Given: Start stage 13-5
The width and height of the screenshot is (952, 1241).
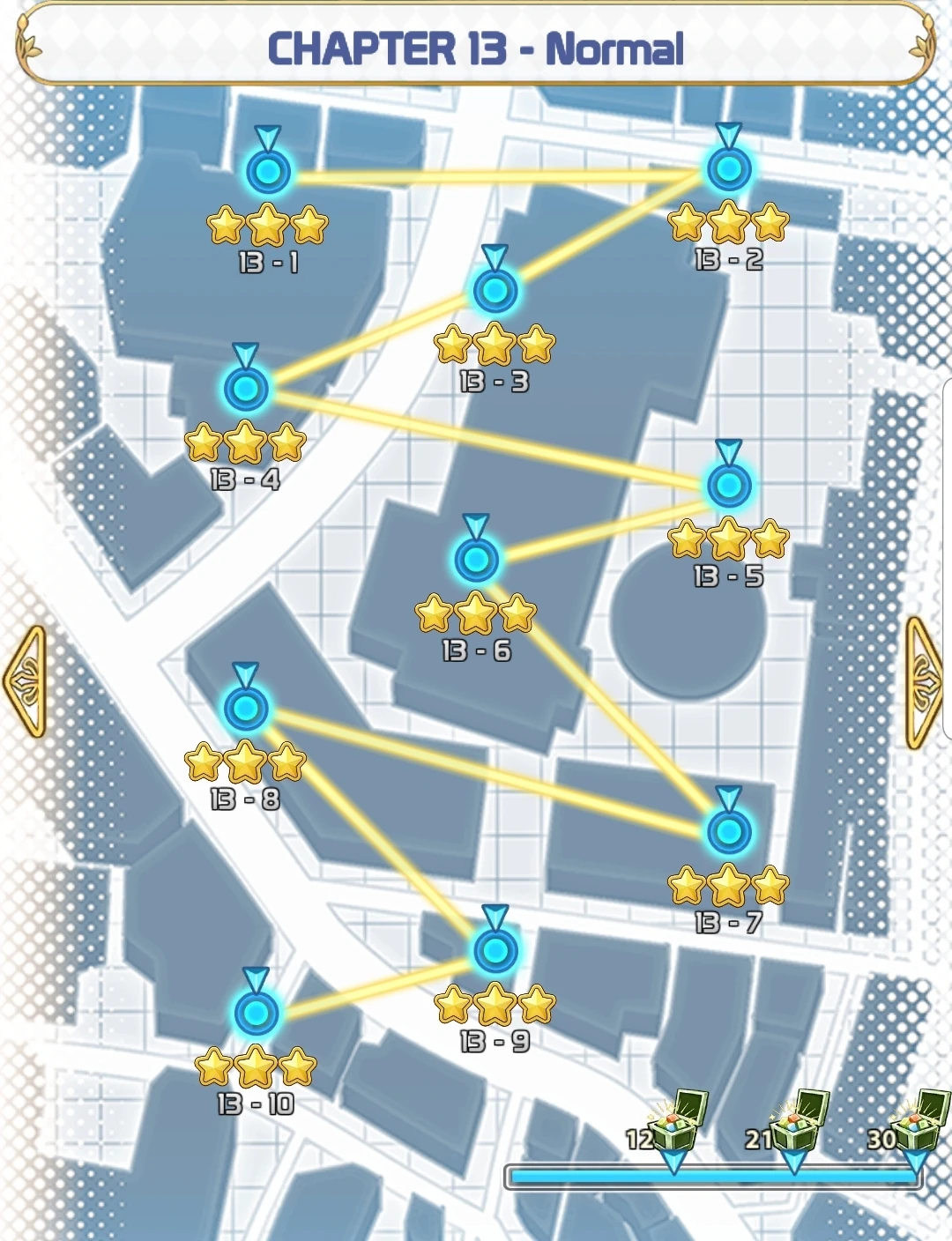Looking at the screenshot, I should point(728,485).
